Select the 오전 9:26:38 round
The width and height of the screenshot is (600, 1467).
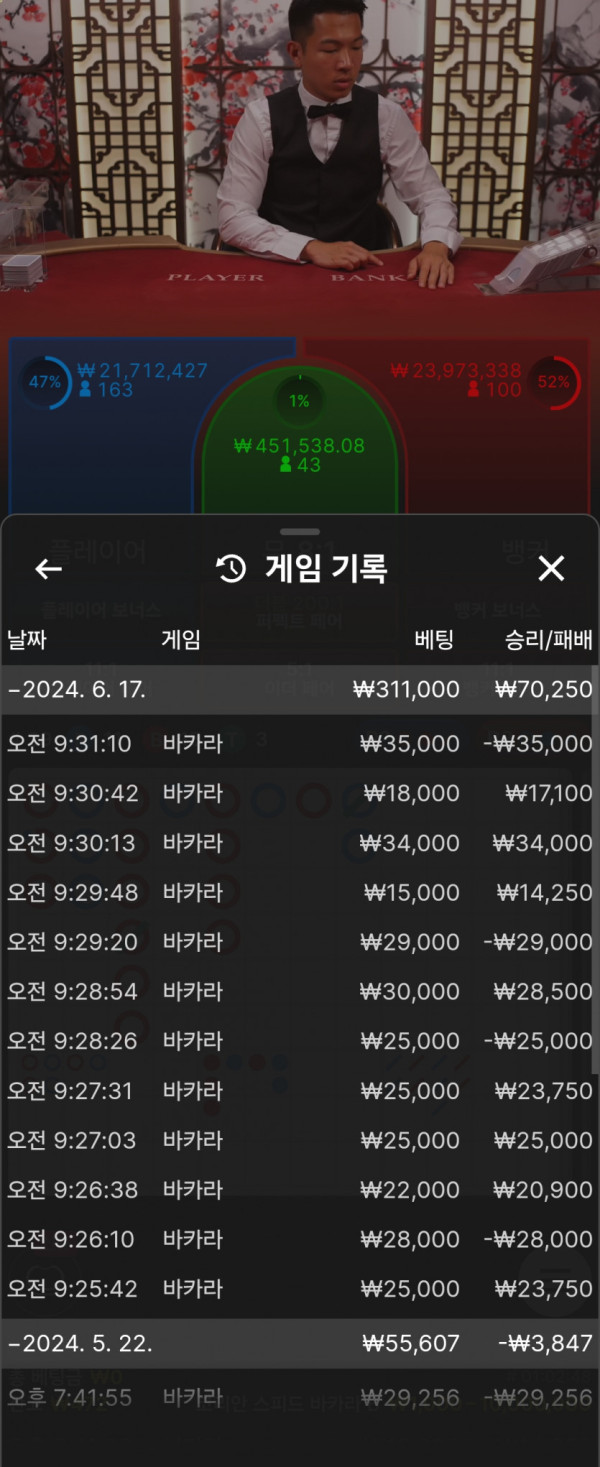300,1190
